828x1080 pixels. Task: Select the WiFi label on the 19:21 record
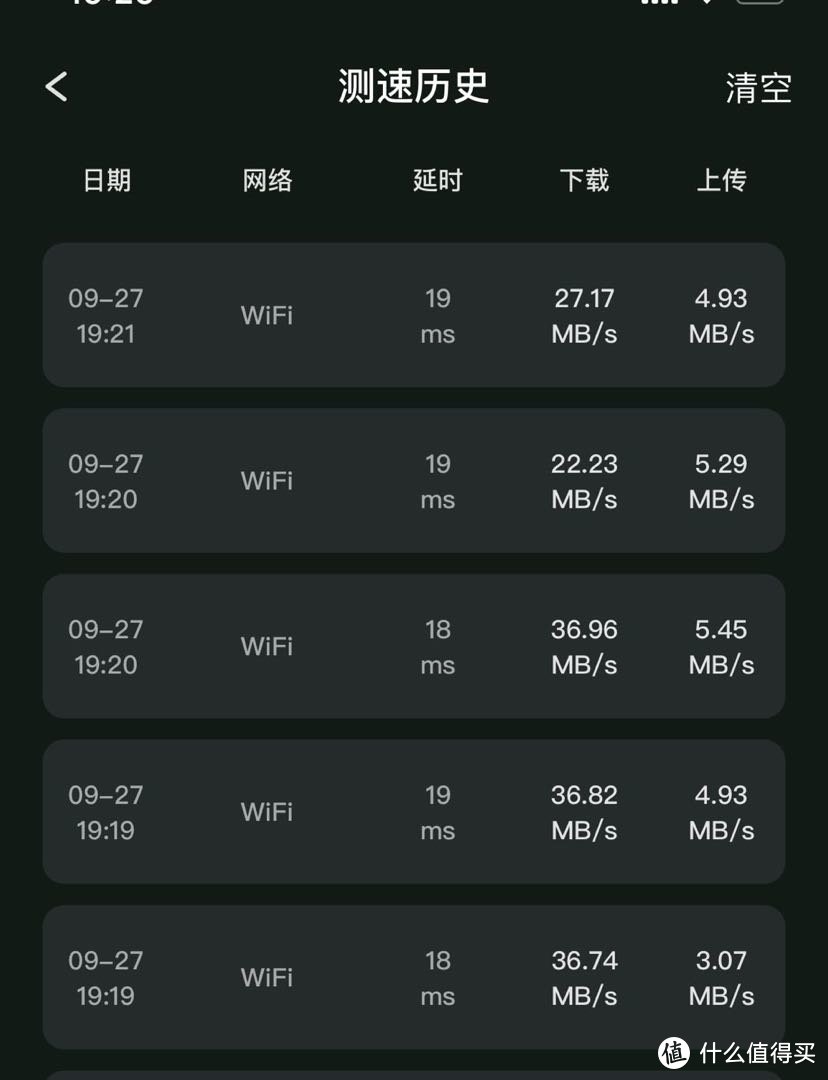pos(267,315)
